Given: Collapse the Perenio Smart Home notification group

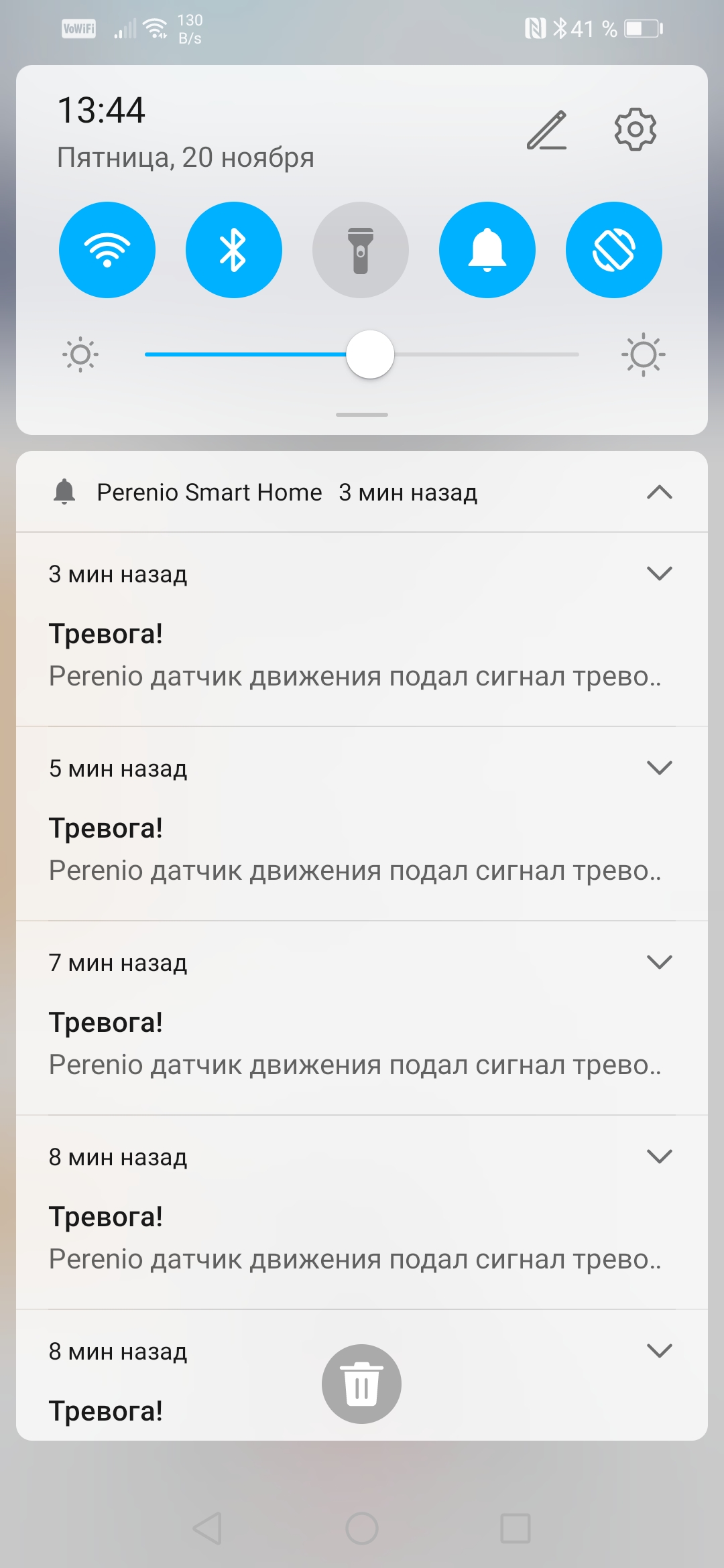Looking at the screenshot, I should tap(659, 493).
